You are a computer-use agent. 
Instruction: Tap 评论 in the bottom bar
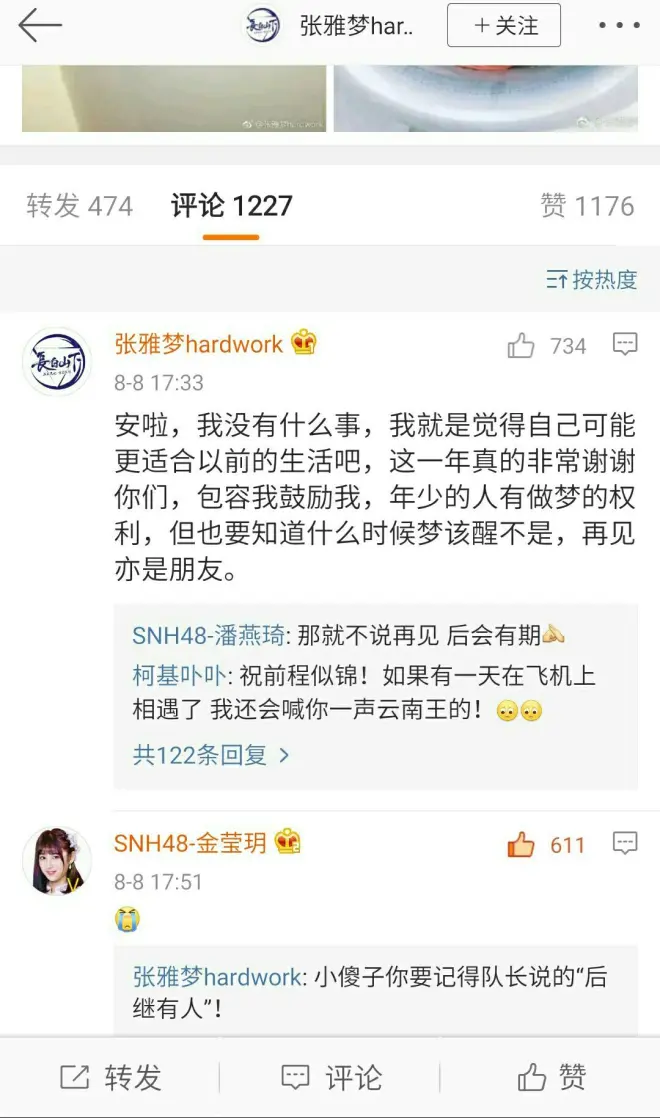point(331,1077)
